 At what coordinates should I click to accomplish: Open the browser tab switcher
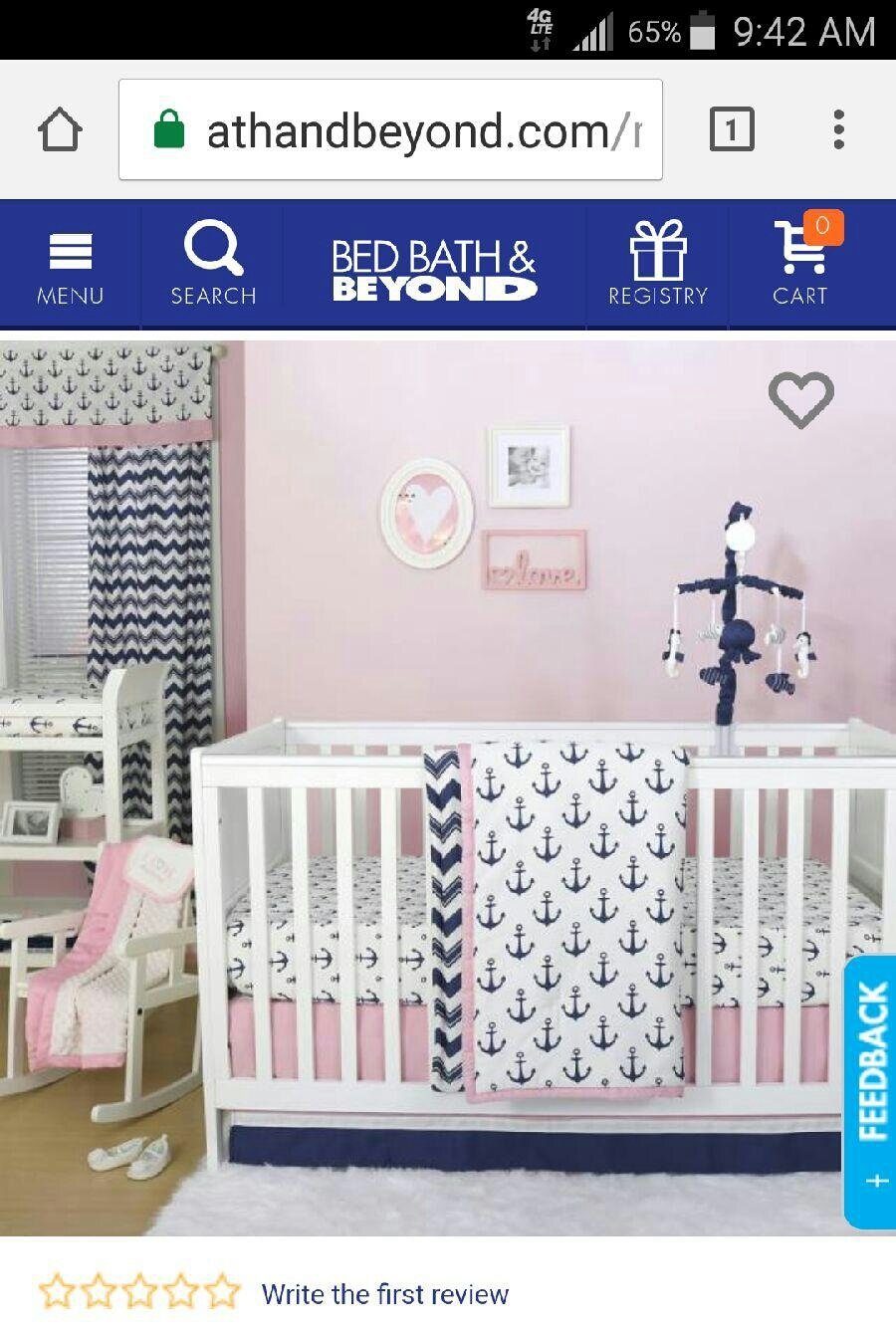click(x=732, y=130)
